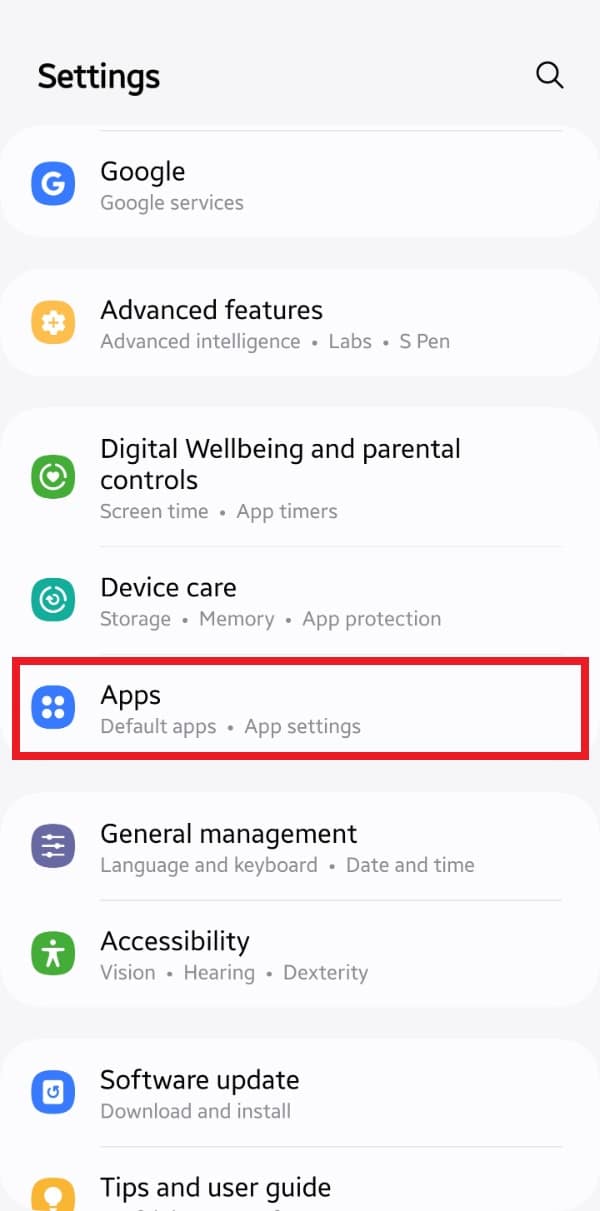Open General management
This screenshot has height=1211, width=600.
(300, 848)
